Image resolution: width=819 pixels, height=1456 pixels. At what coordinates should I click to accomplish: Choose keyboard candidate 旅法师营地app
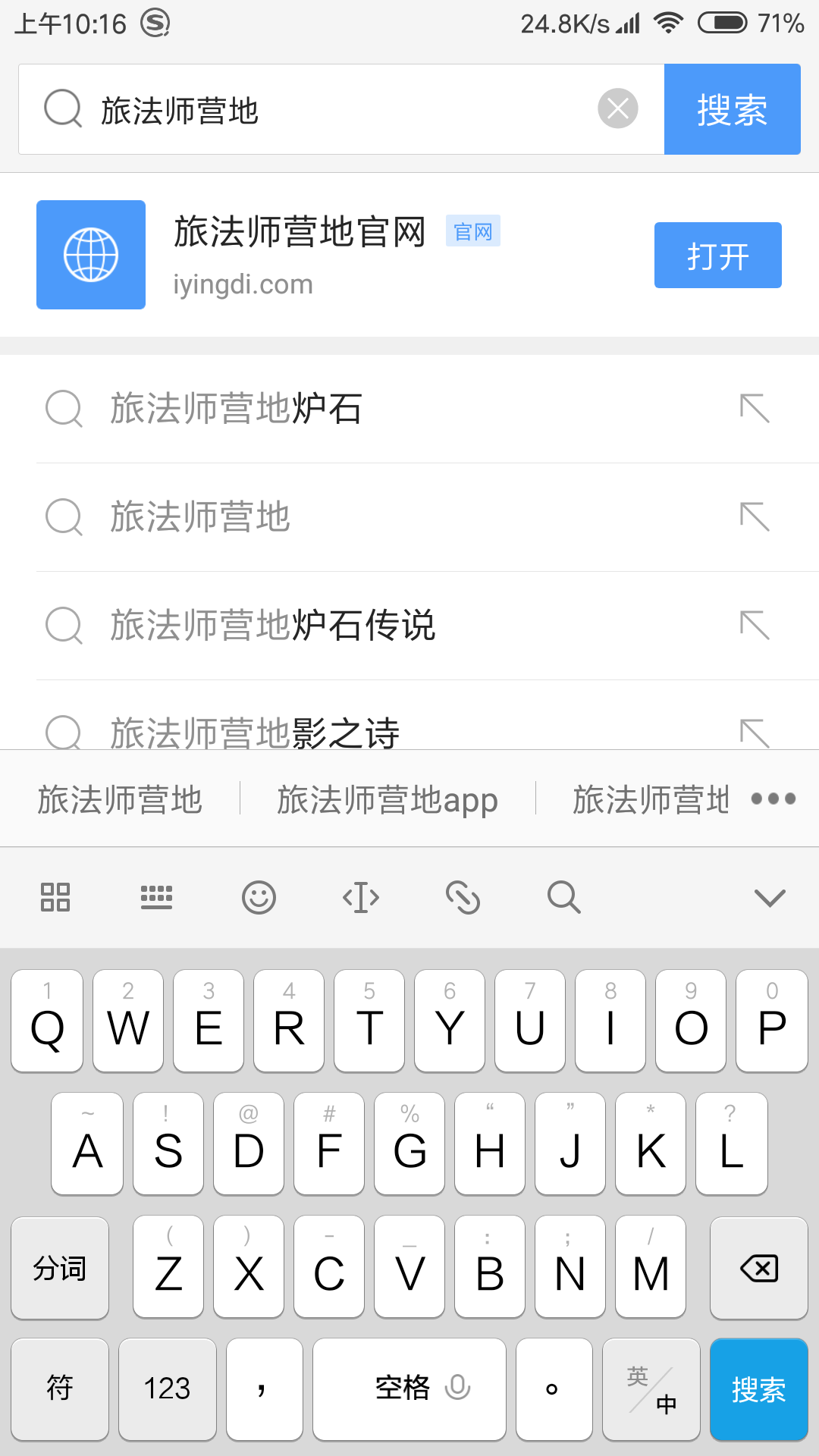[388, 799]
